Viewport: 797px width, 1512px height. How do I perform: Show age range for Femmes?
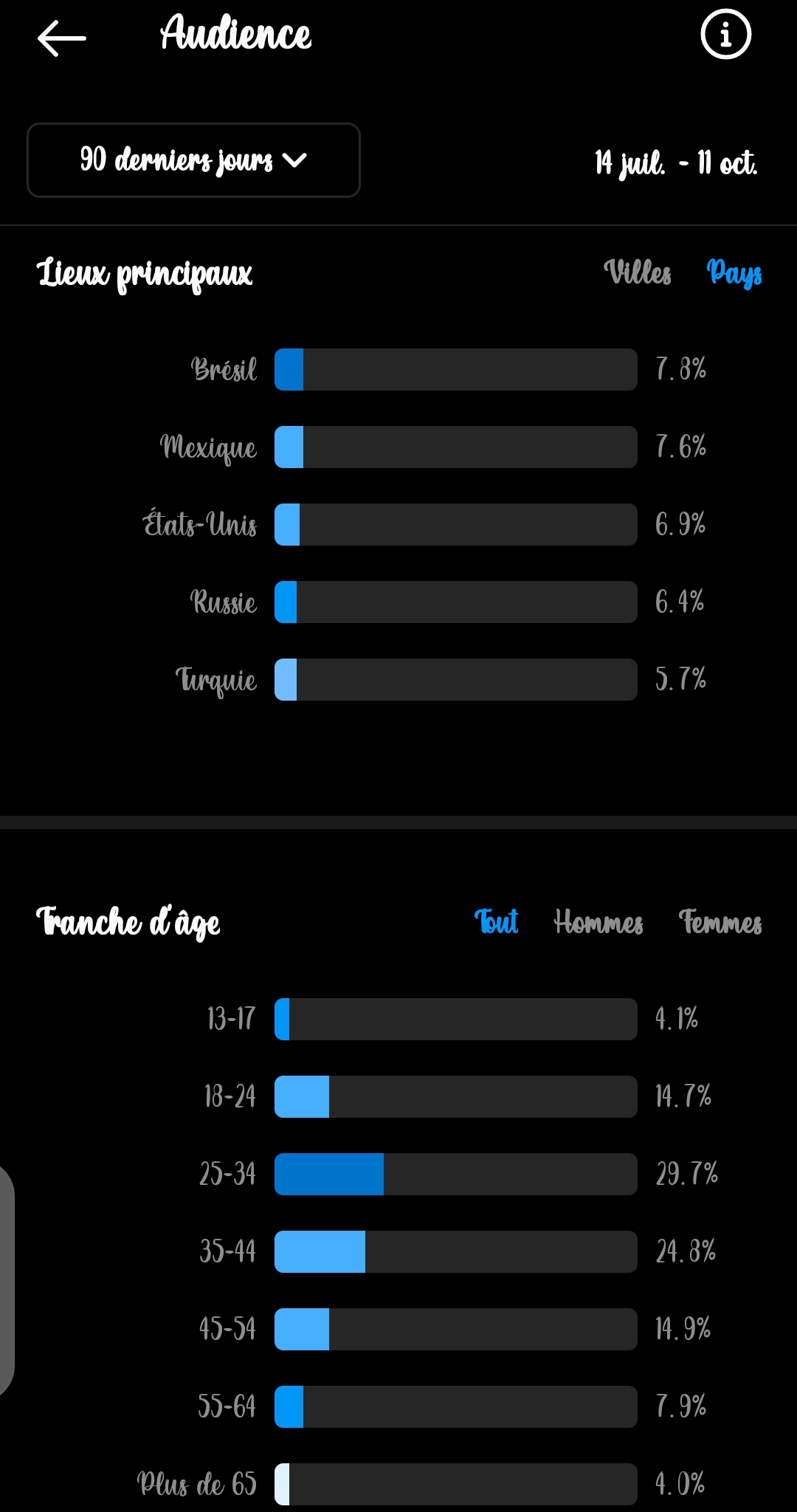[x=720, y=922]
